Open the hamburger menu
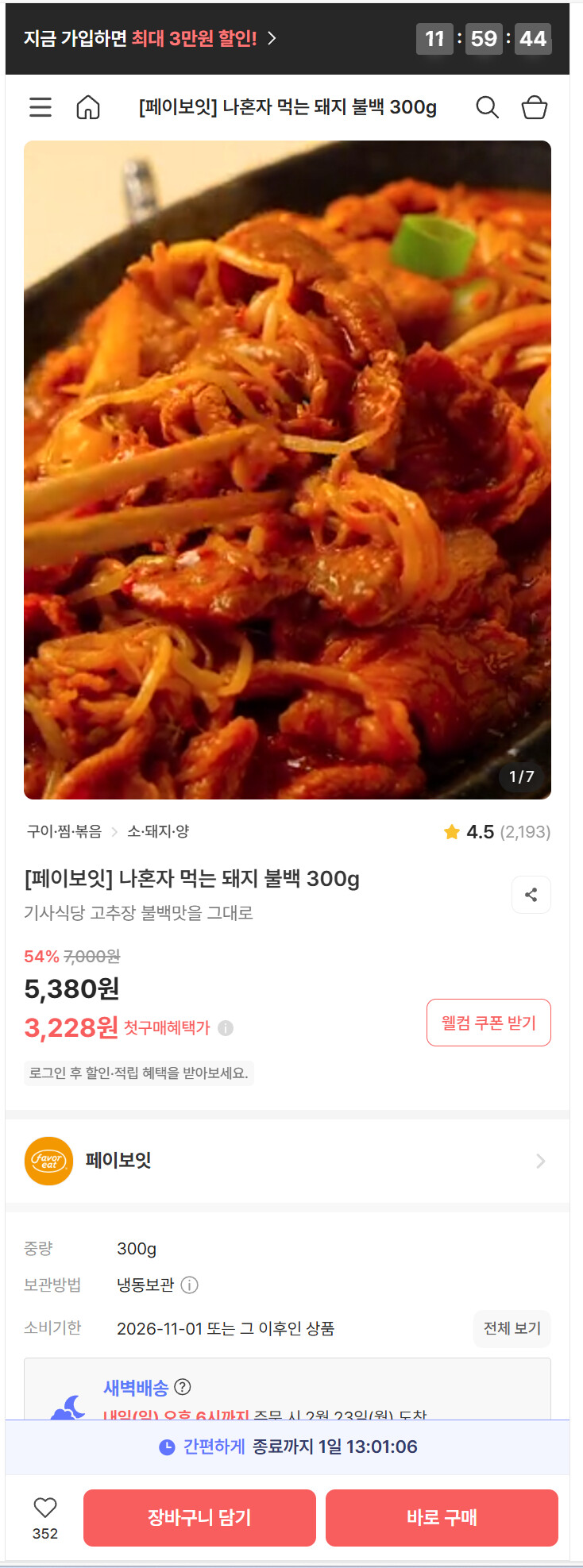The height and width of the screenshot is (1568, 583). pos(41,107)
